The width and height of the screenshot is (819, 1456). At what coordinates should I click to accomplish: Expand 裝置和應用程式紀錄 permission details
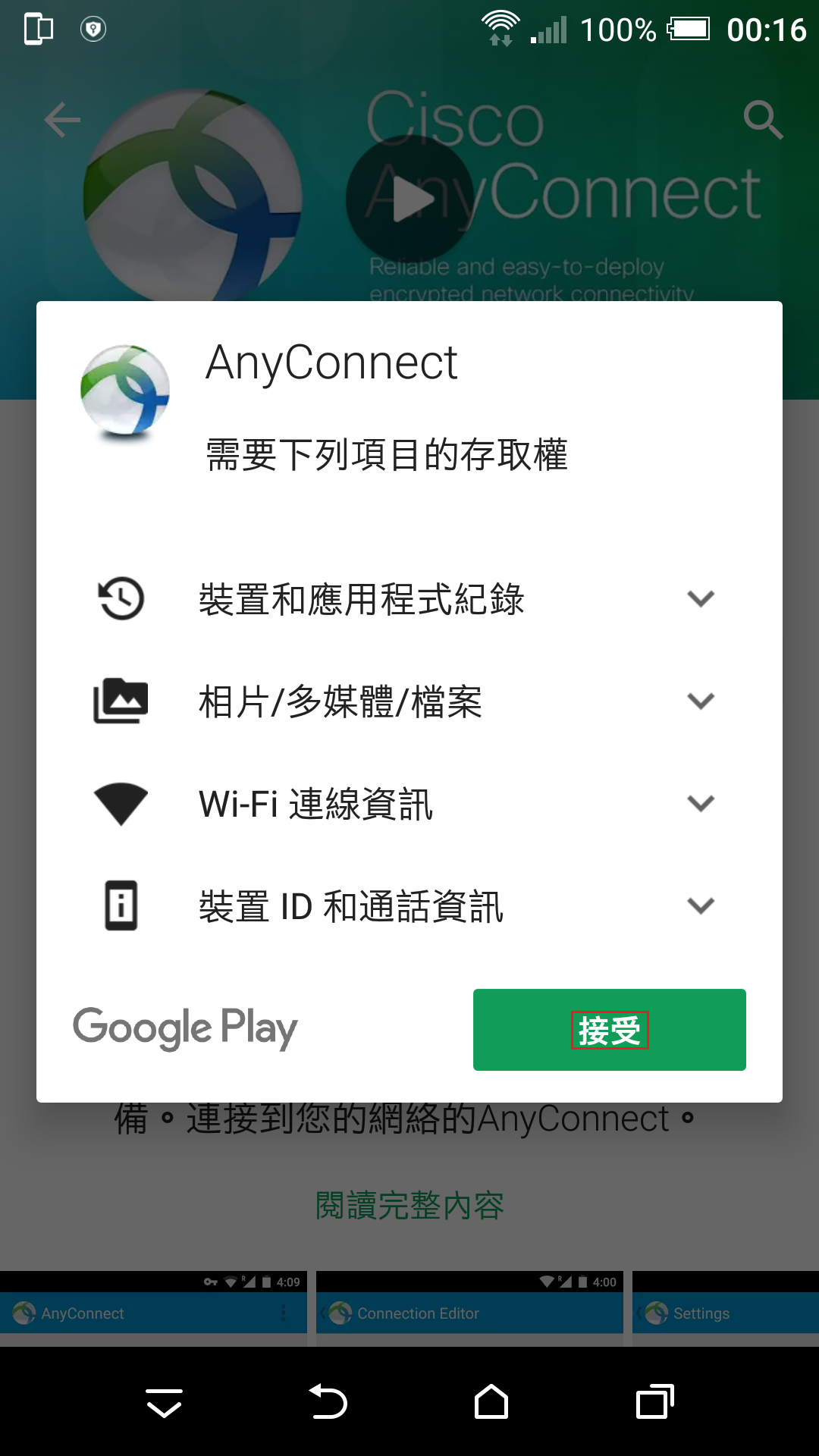(x=700, y=598)
